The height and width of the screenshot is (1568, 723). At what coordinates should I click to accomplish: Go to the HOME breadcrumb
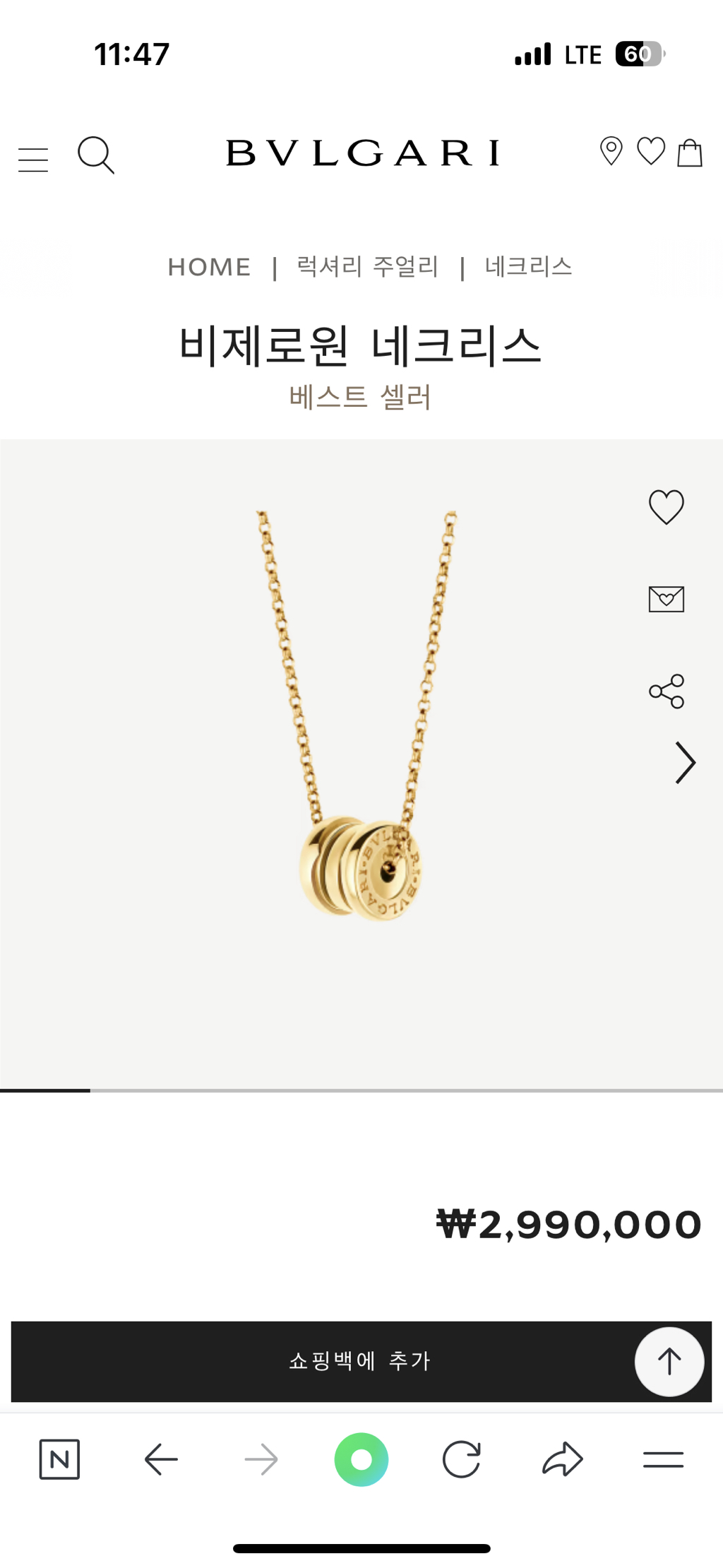tap(209, 267)
